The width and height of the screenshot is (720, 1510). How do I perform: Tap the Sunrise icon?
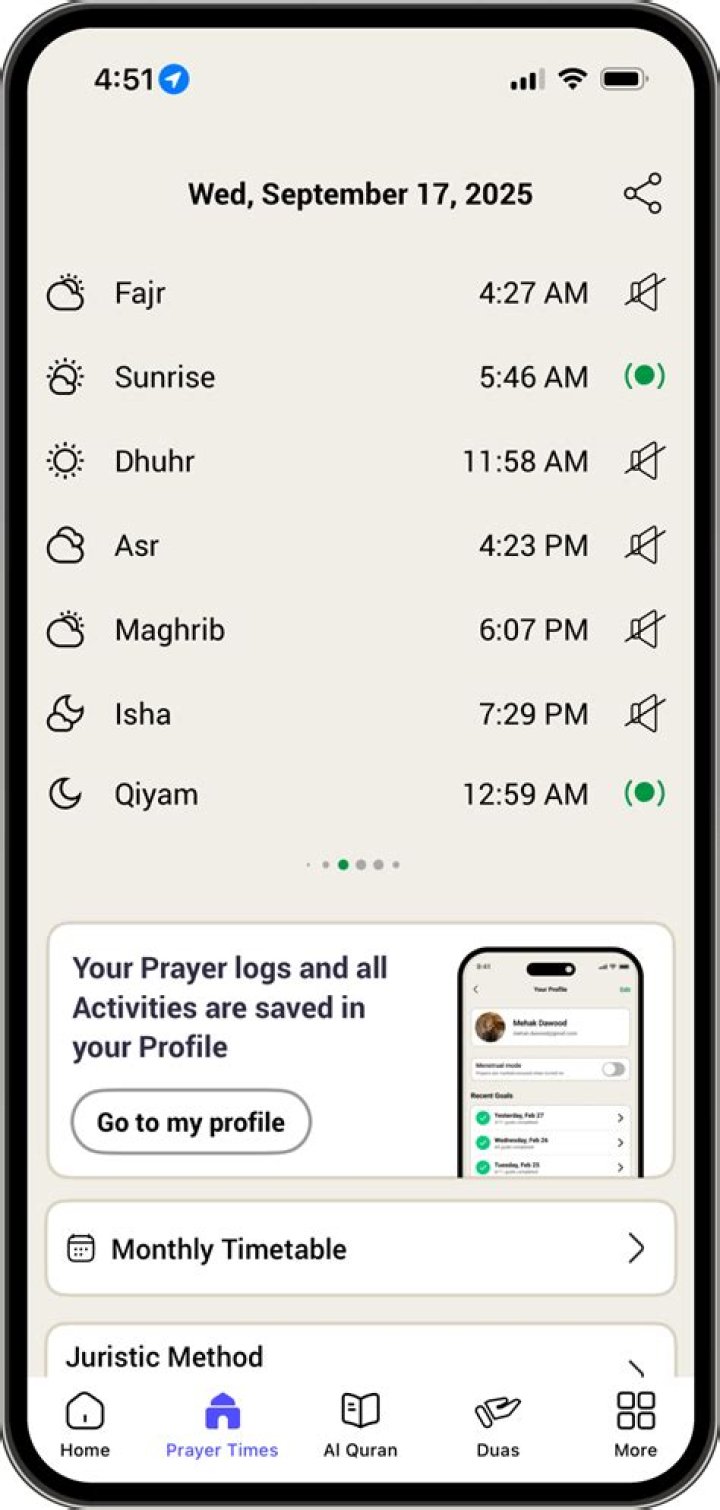(x=65, y=377)
